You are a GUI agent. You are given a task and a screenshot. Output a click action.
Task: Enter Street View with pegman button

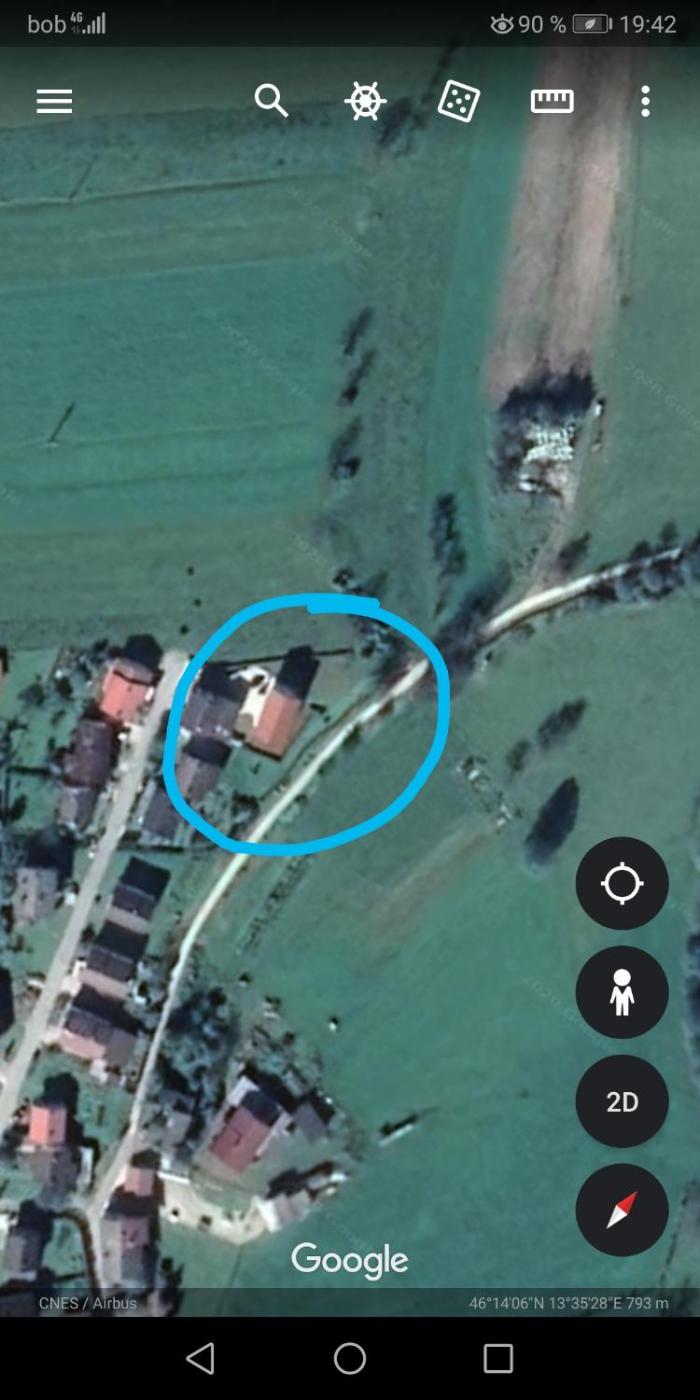pyautogui.click(x=622, y=993)
